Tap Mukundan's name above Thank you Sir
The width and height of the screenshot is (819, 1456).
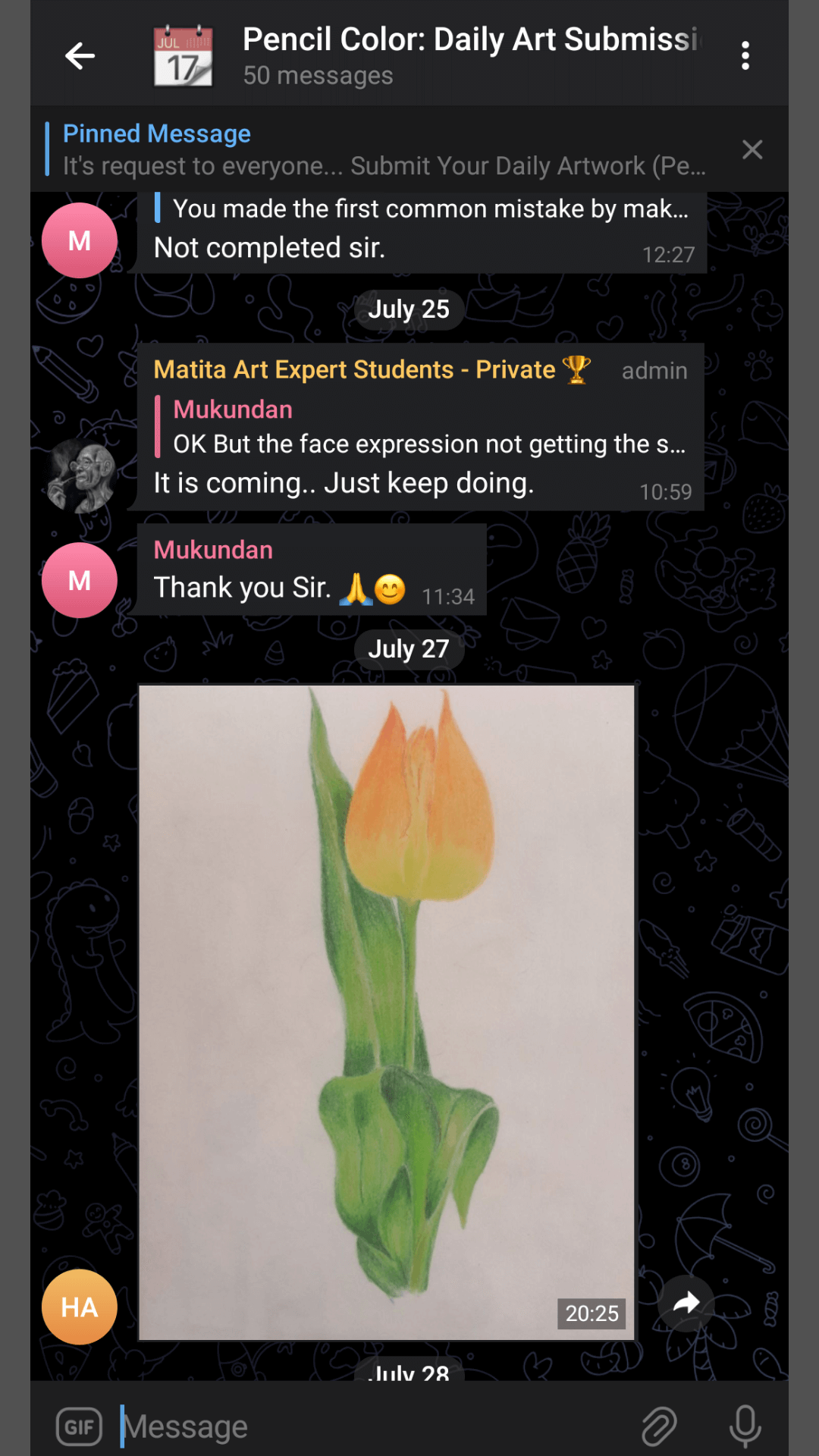[213, 550]
